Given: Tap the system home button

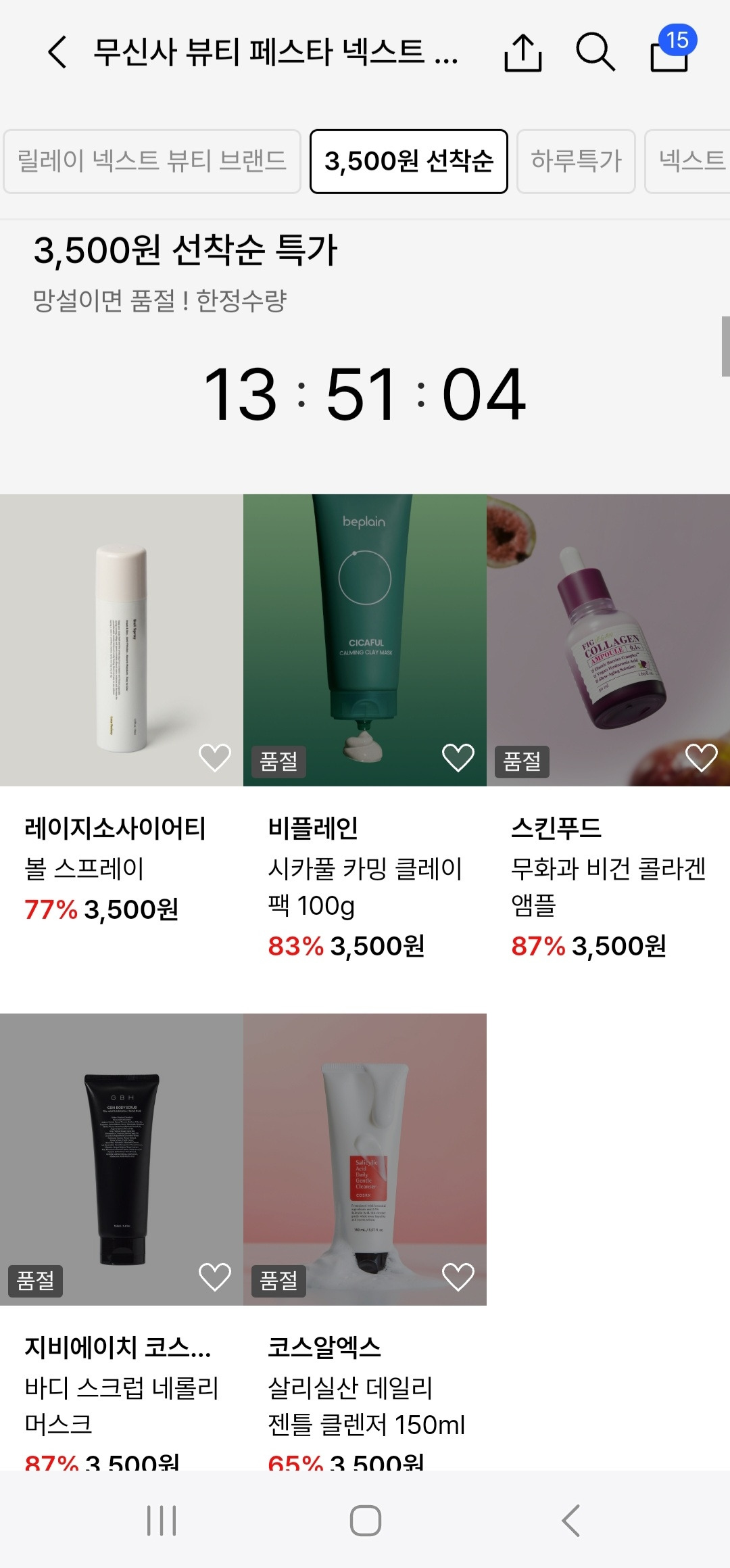Looking at the screenshot, I should click(x=366, y=1521).
